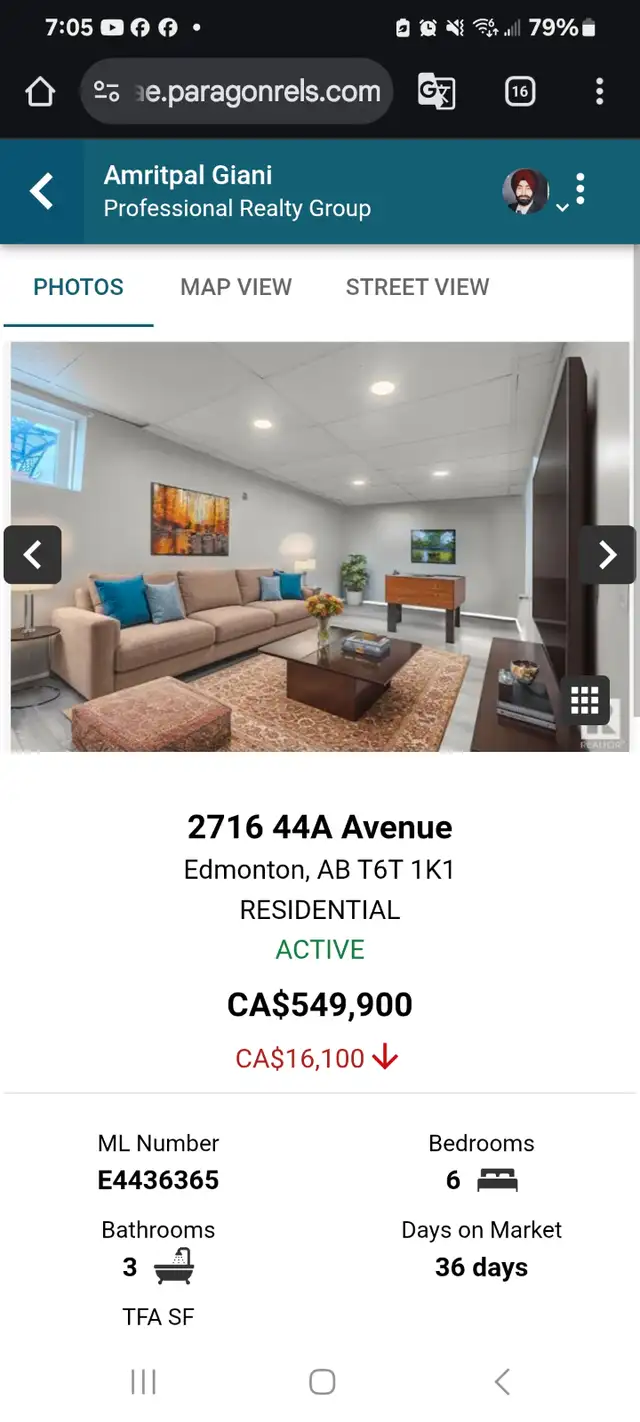The height and width of the screenshot is (1422, 640).
Task: Tap the browser home icon
Action: pyautogui.click(x=40, y=92)
